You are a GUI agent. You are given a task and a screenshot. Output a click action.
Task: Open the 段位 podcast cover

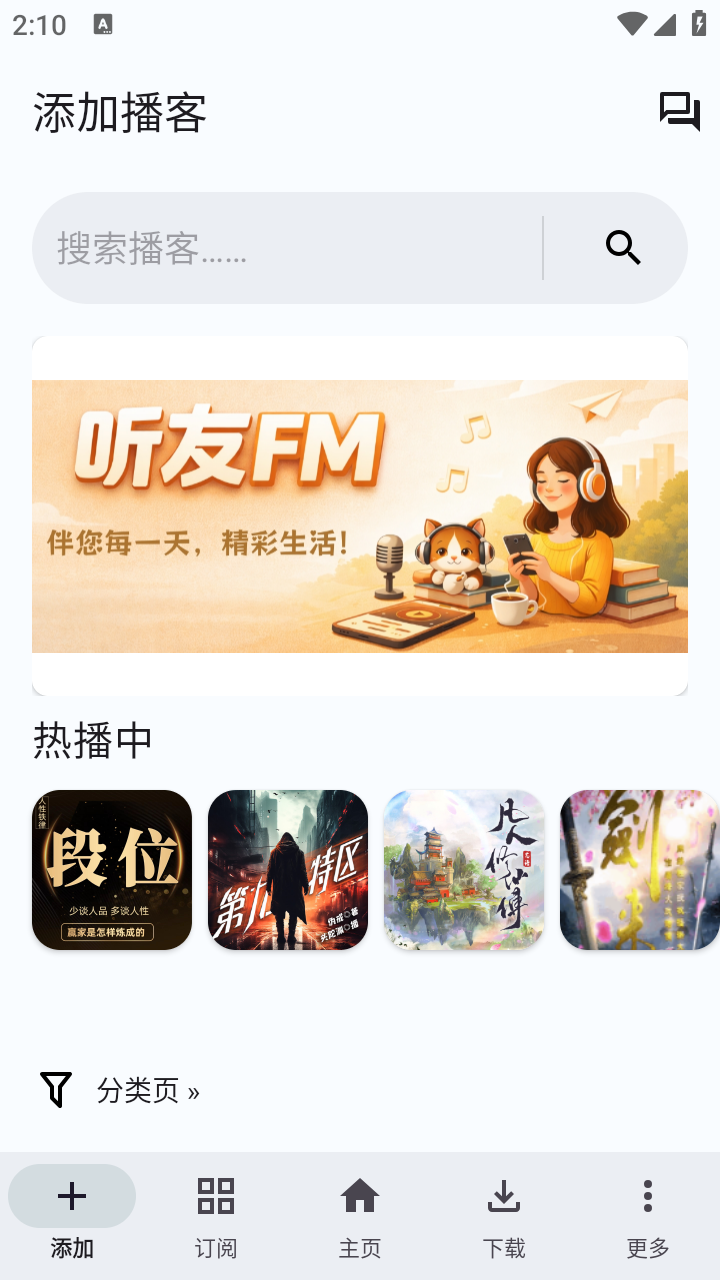coord(112,869)
